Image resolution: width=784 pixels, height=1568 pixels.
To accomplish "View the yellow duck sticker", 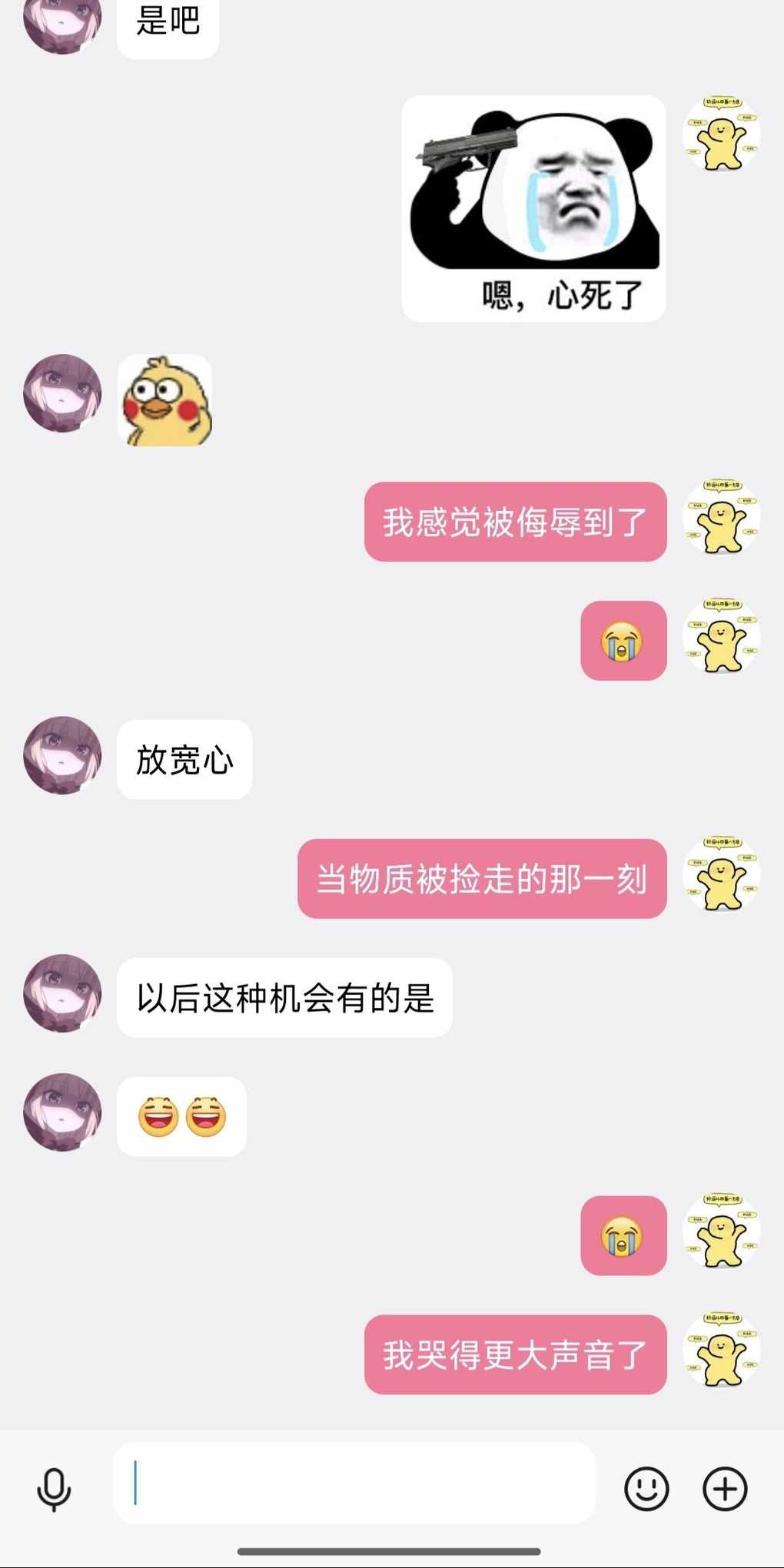I will (164, 400).
